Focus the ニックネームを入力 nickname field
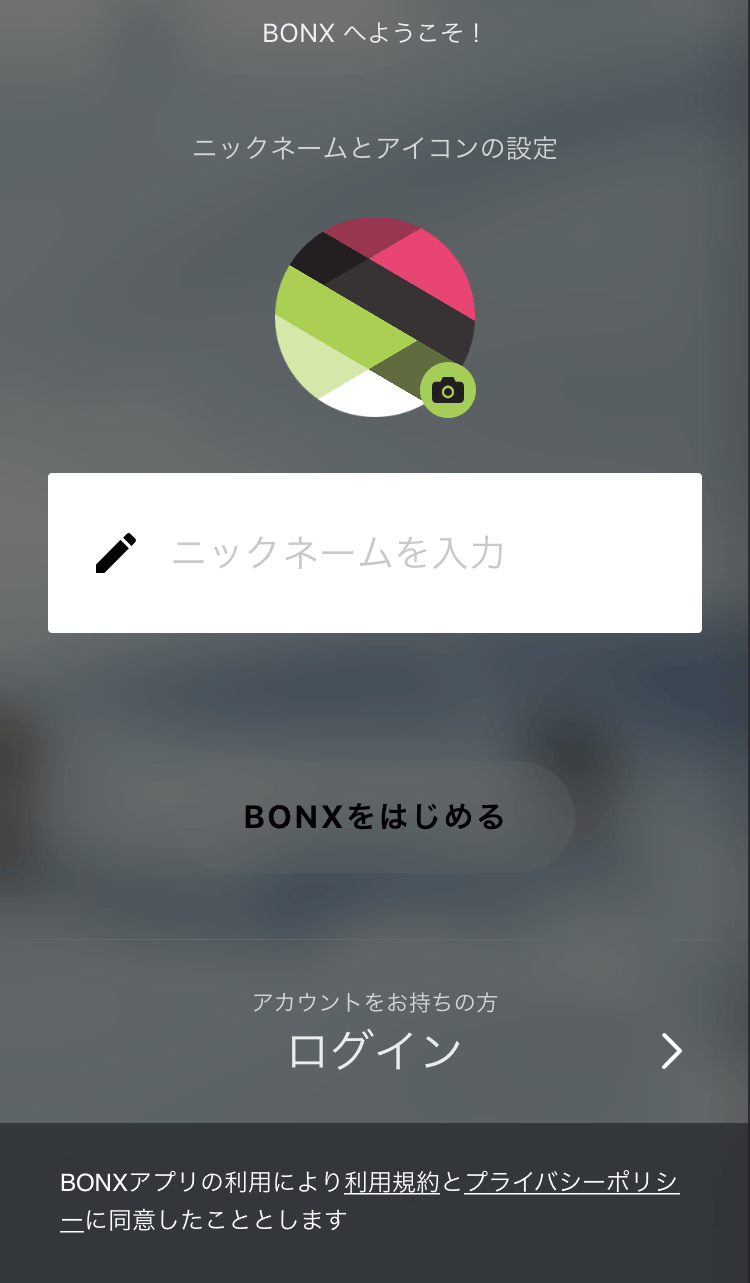 [400, 553]
